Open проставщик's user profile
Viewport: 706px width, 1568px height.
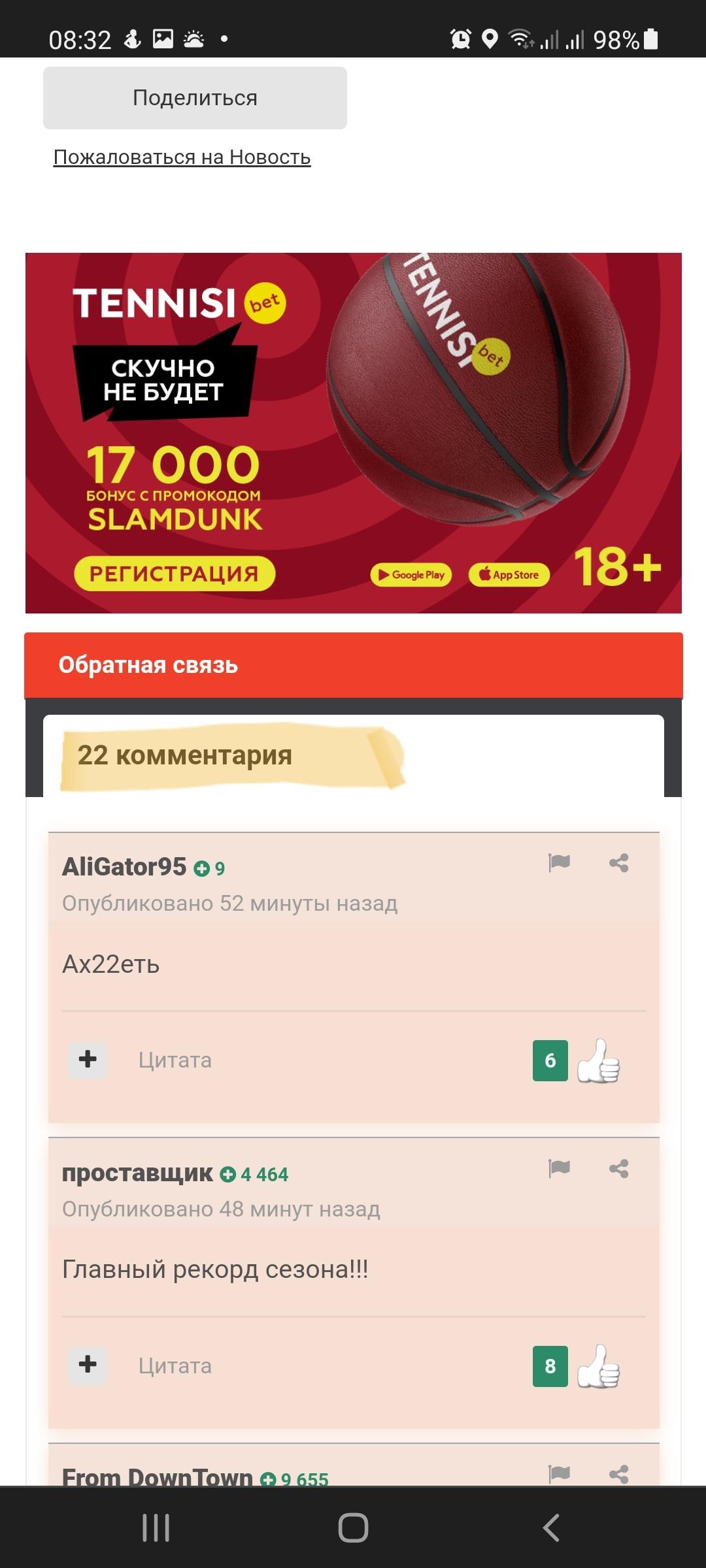click(x=137, y=1173)
